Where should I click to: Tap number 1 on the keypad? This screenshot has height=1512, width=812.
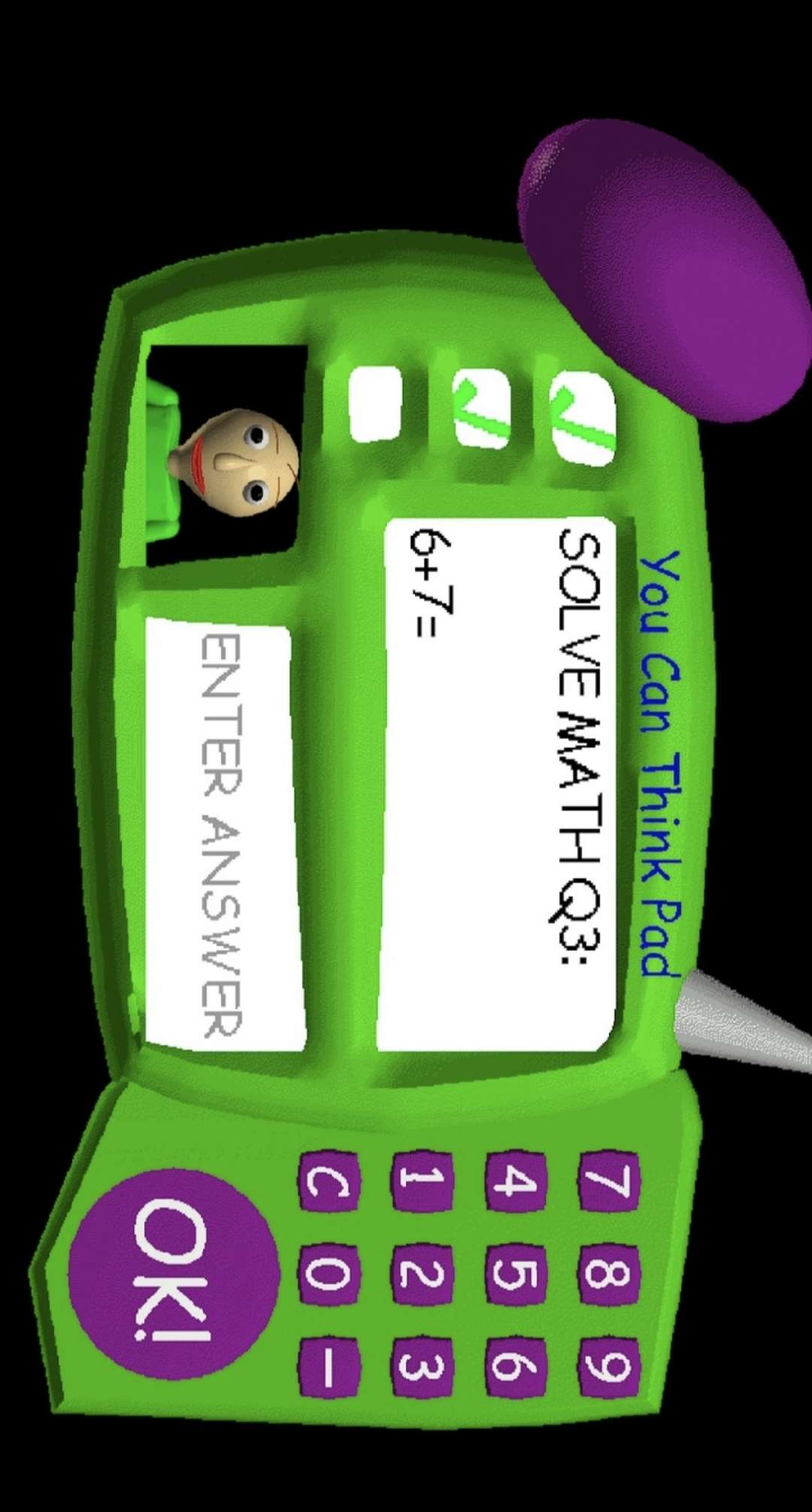pos(422,1180)
